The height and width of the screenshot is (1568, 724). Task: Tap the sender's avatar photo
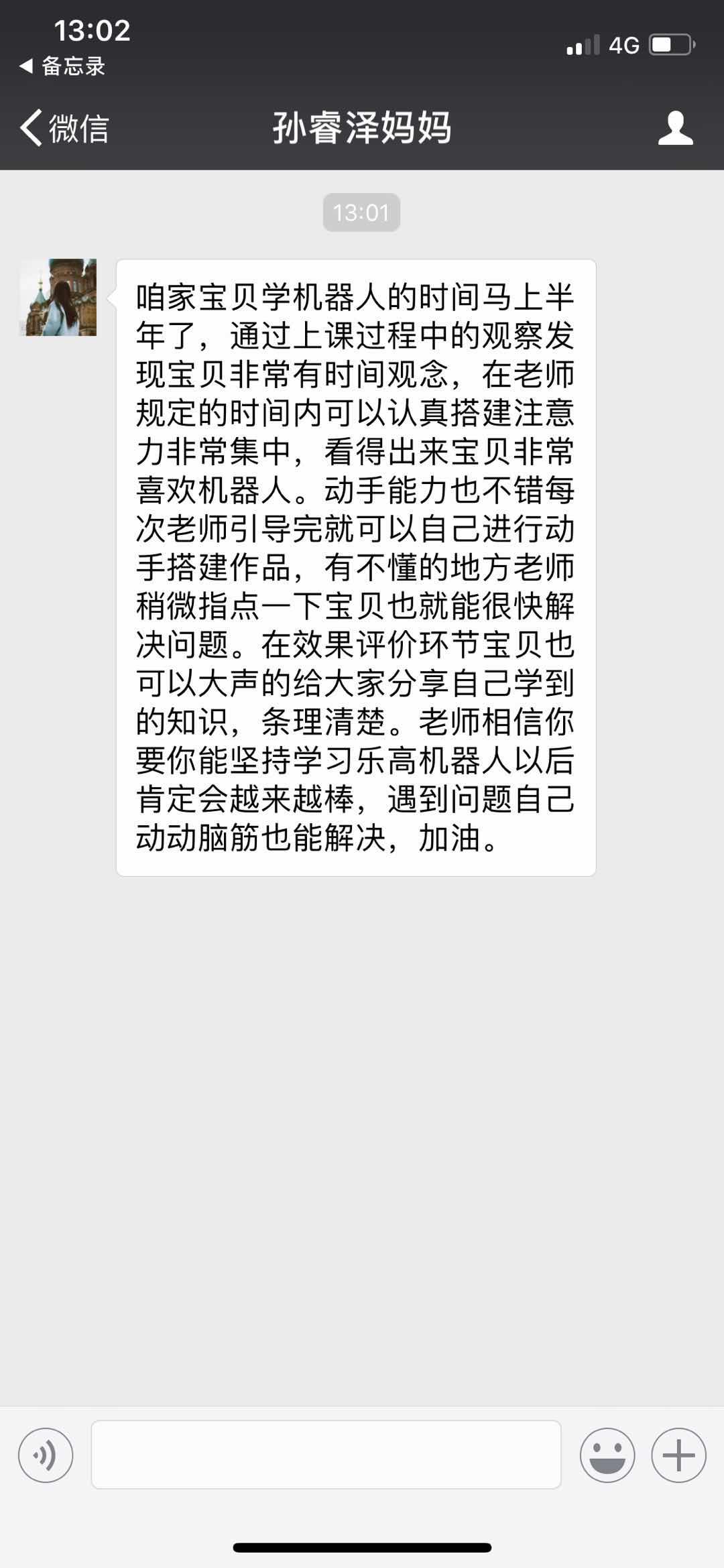[58, 297]
